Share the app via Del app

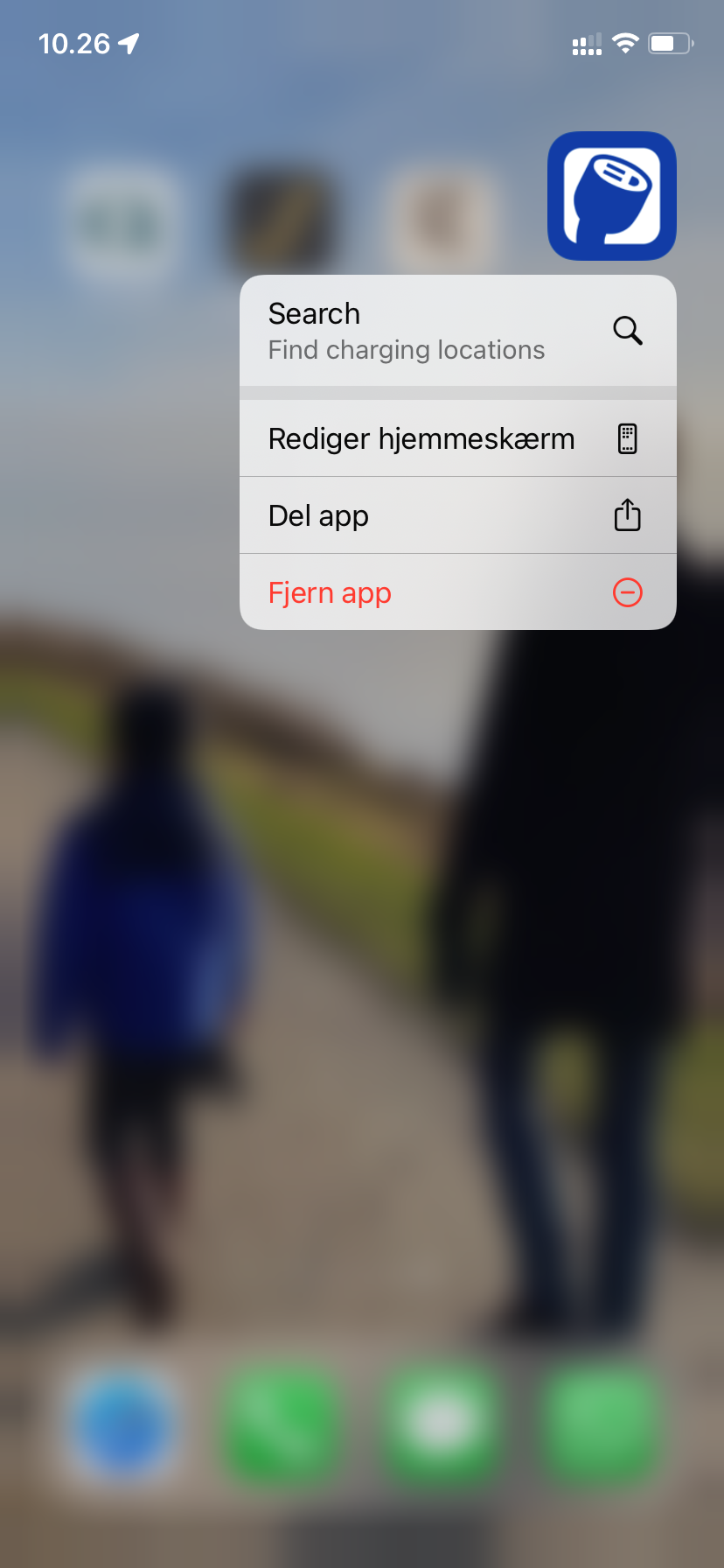(x=457, y=515)
